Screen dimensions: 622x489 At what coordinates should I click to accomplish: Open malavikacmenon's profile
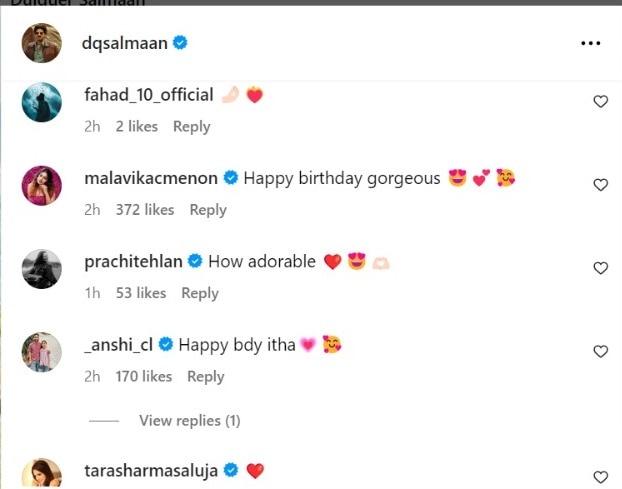[x=152, y=178]
